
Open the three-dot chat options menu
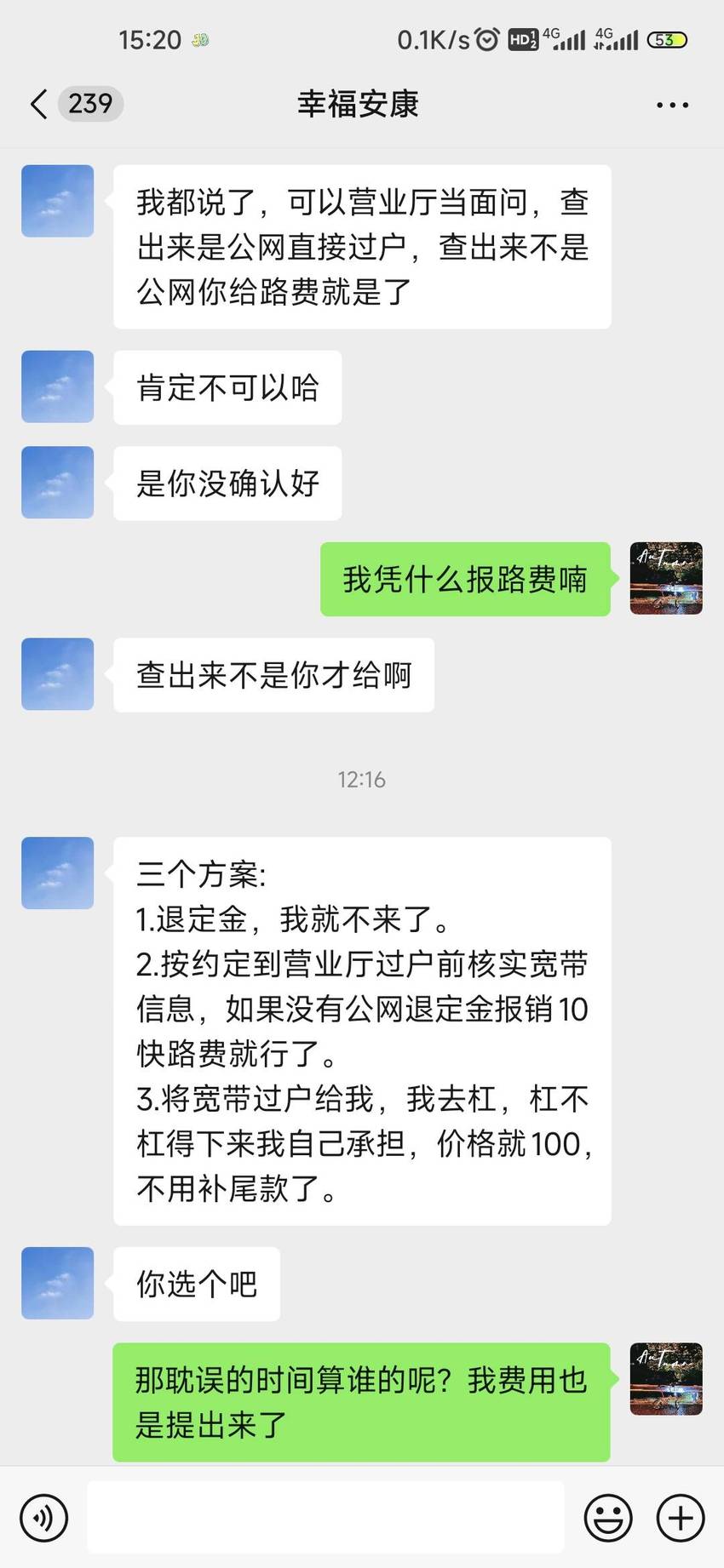click(672, 105)
